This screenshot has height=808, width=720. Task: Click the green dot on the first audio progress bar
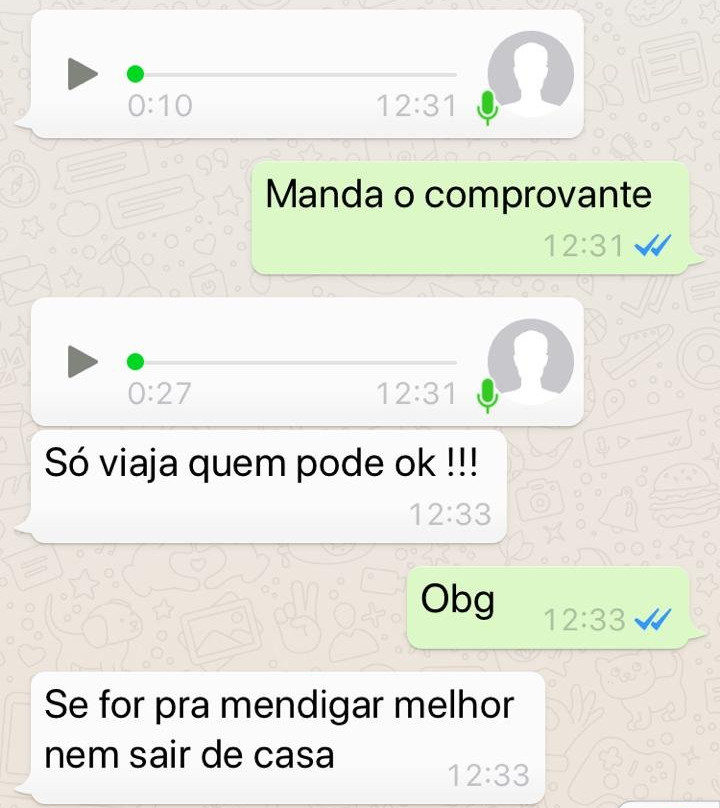[x=134, y=72]
